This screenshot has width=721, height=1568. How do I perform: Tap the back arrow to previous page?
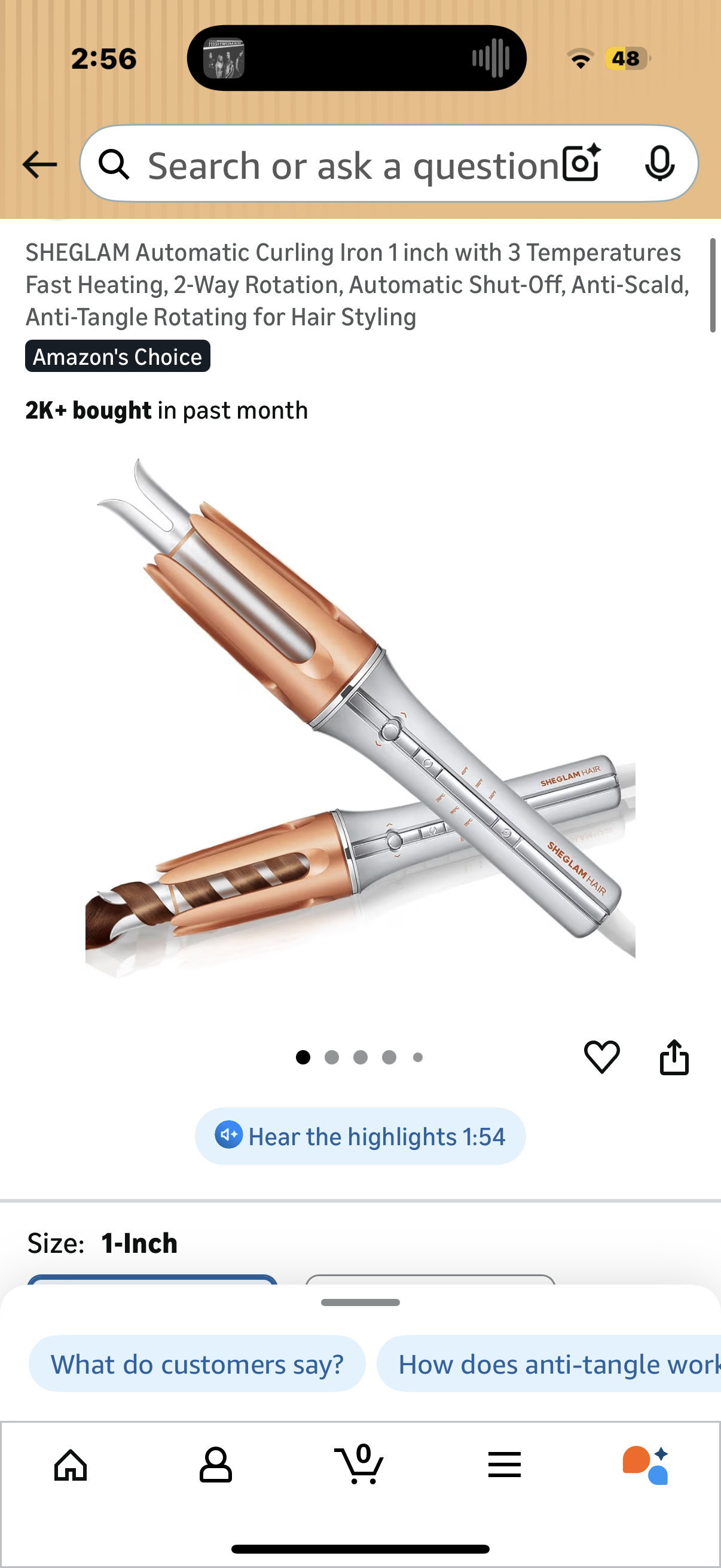39,163
